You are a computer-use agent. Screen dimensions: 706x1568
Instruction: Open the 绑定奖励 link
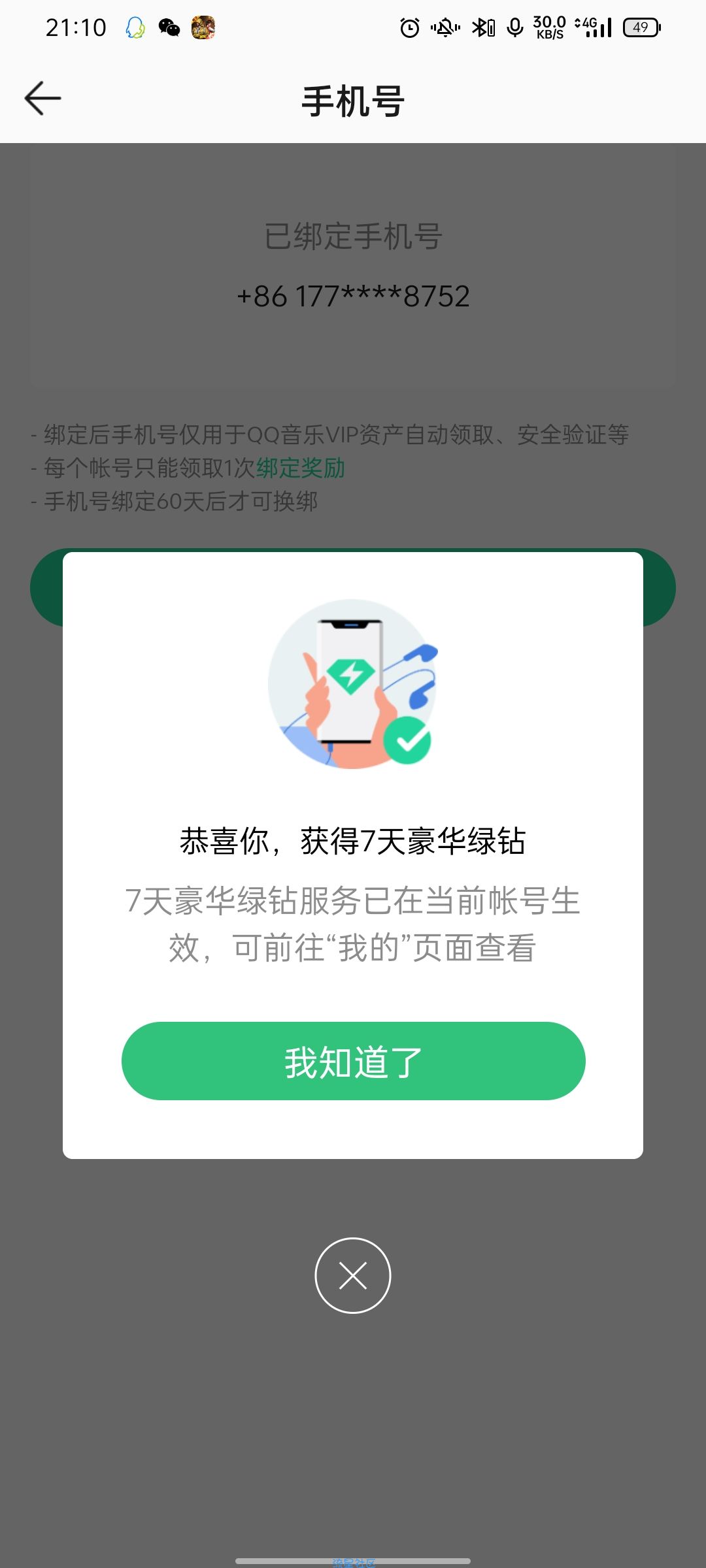(x=301, y=468)
